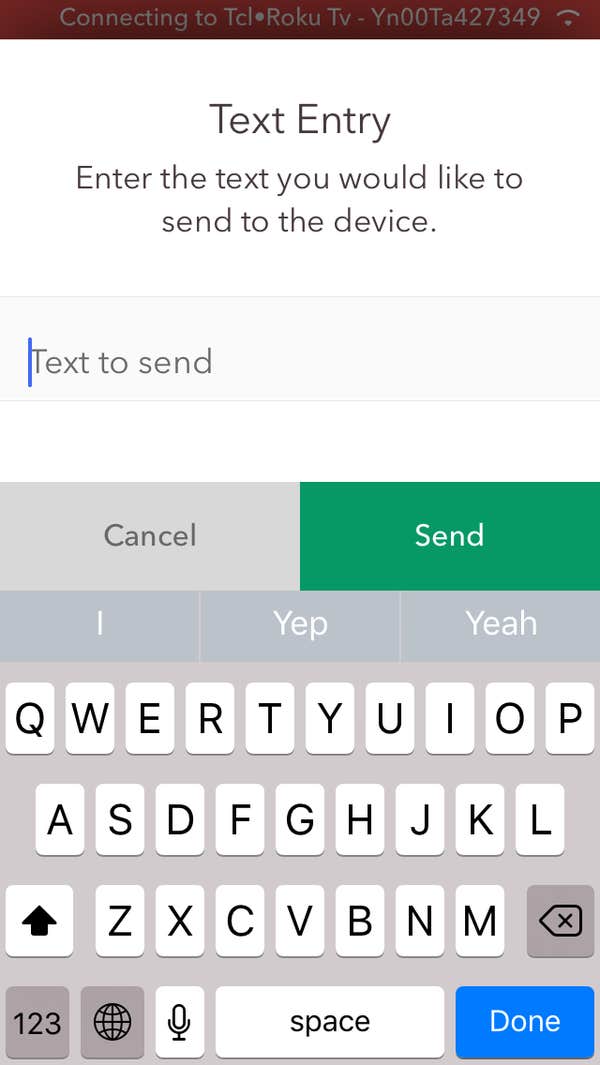This screenshot has width=600, height=1065.
Task: Choose the 'Yep' keyboard suggestion
Action: click(x=300, y=624)
